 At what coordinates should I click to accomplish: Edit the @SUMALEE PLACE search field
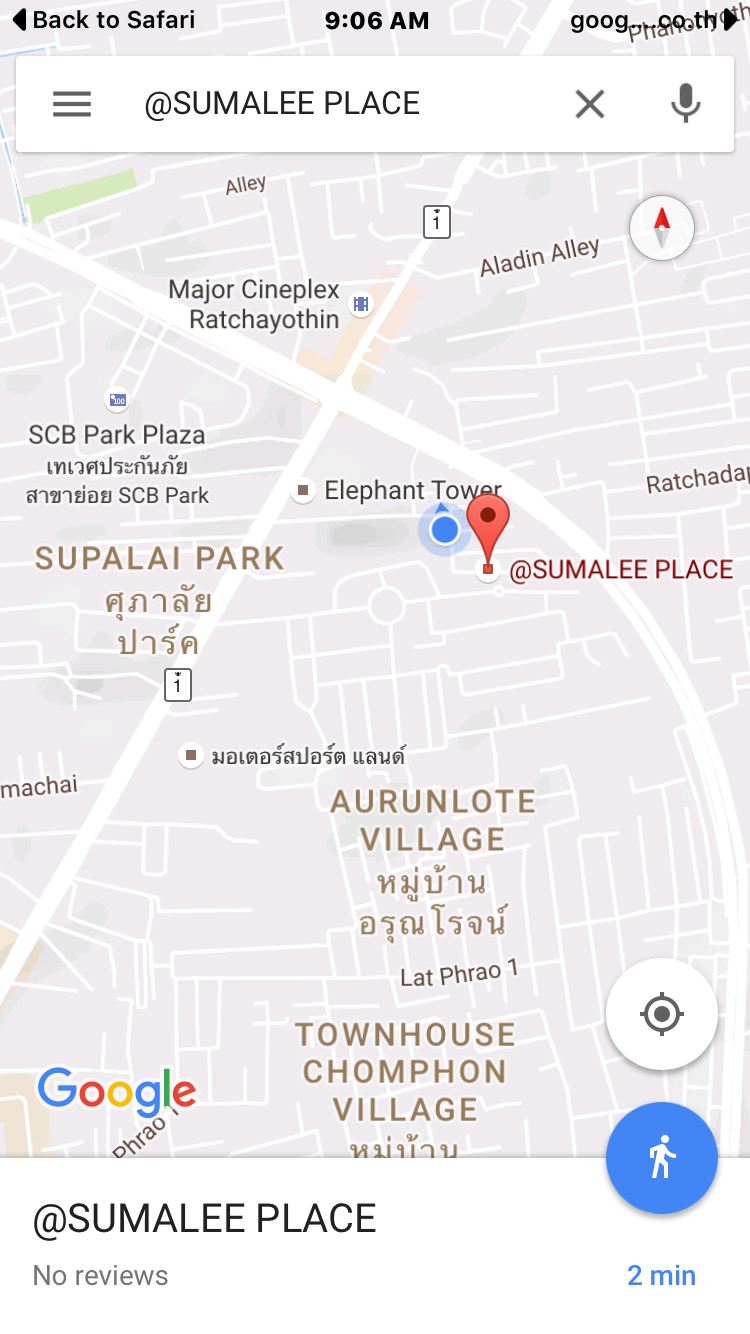(x=340, y=104)
